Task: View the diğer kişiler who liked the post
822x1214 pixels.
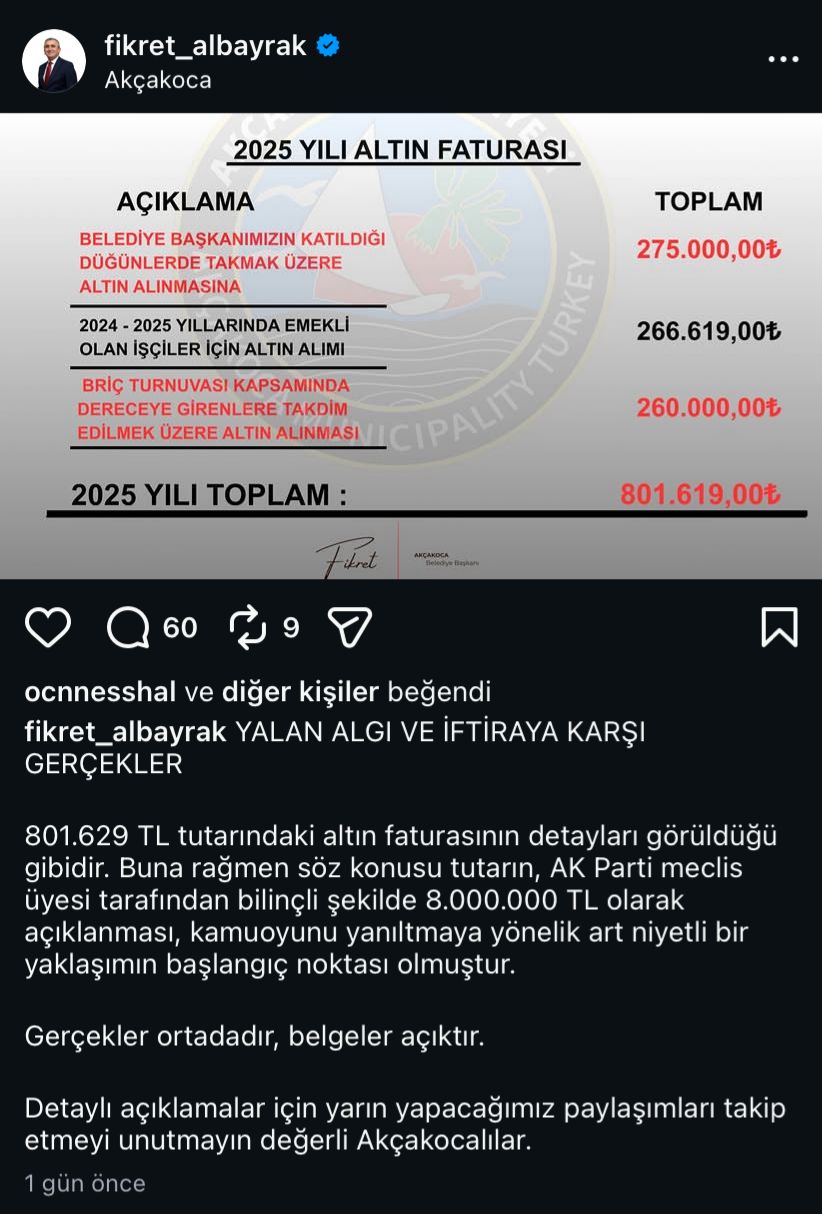Action: click(x=300, y=691)
